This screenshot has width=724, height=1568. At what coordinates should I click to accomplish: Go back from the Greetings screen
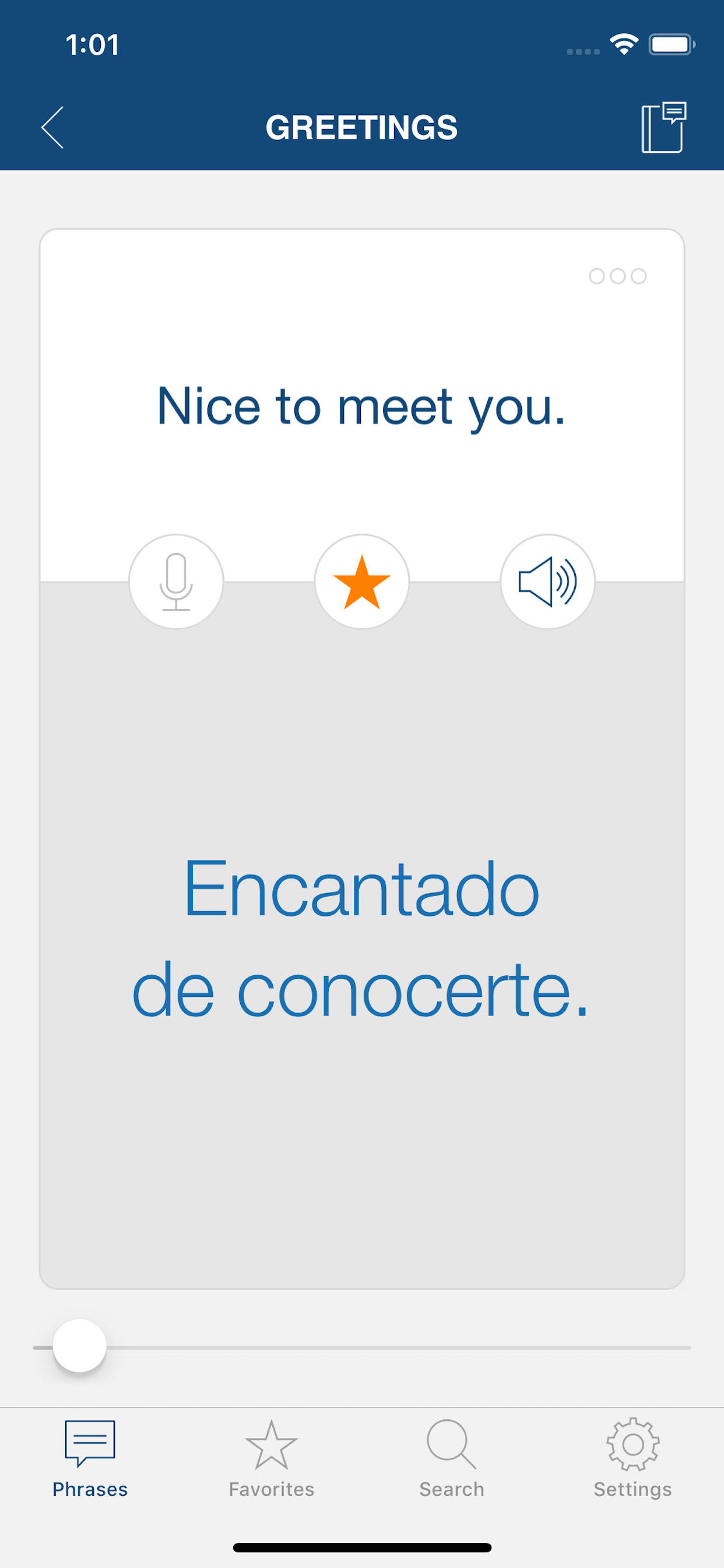pos(52,127)
